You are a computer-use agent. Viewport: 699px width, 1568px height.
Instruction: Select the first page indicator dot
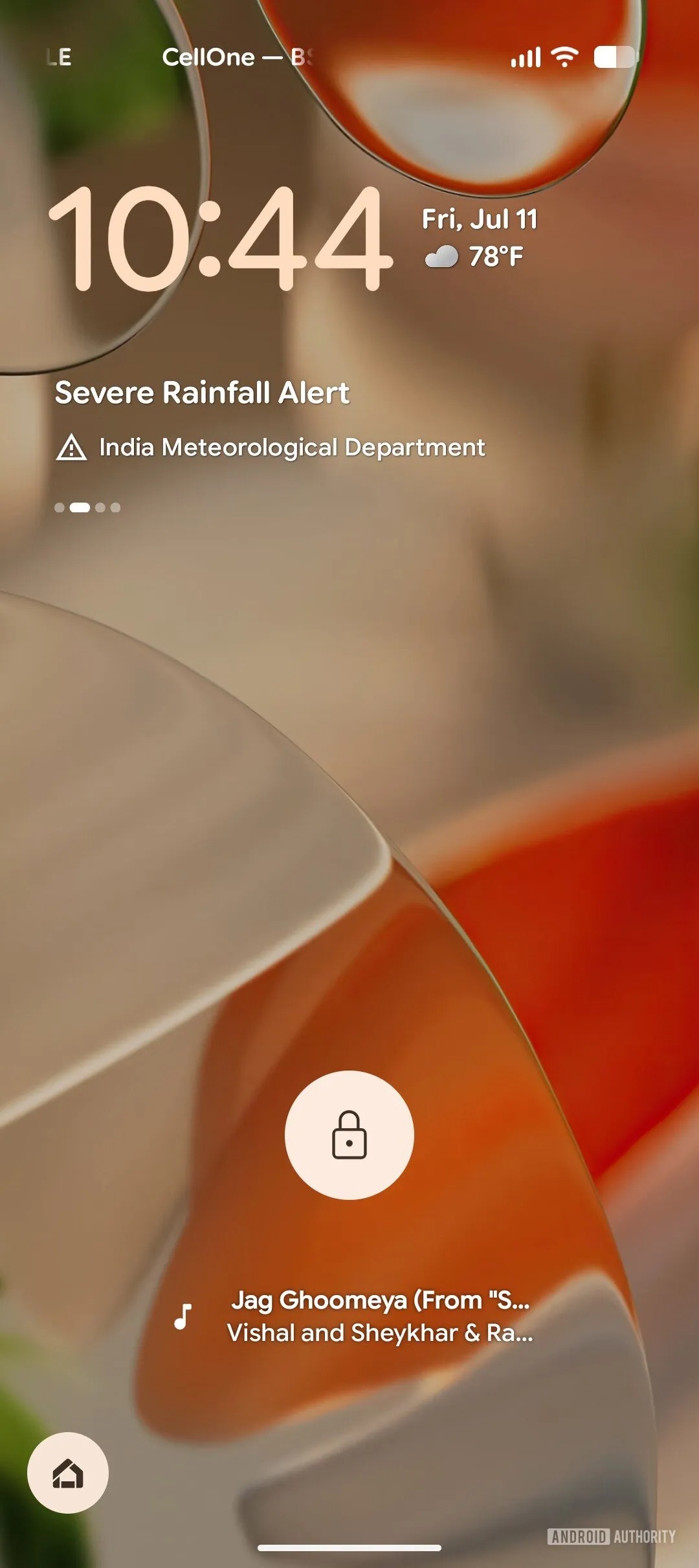point(59,506)
